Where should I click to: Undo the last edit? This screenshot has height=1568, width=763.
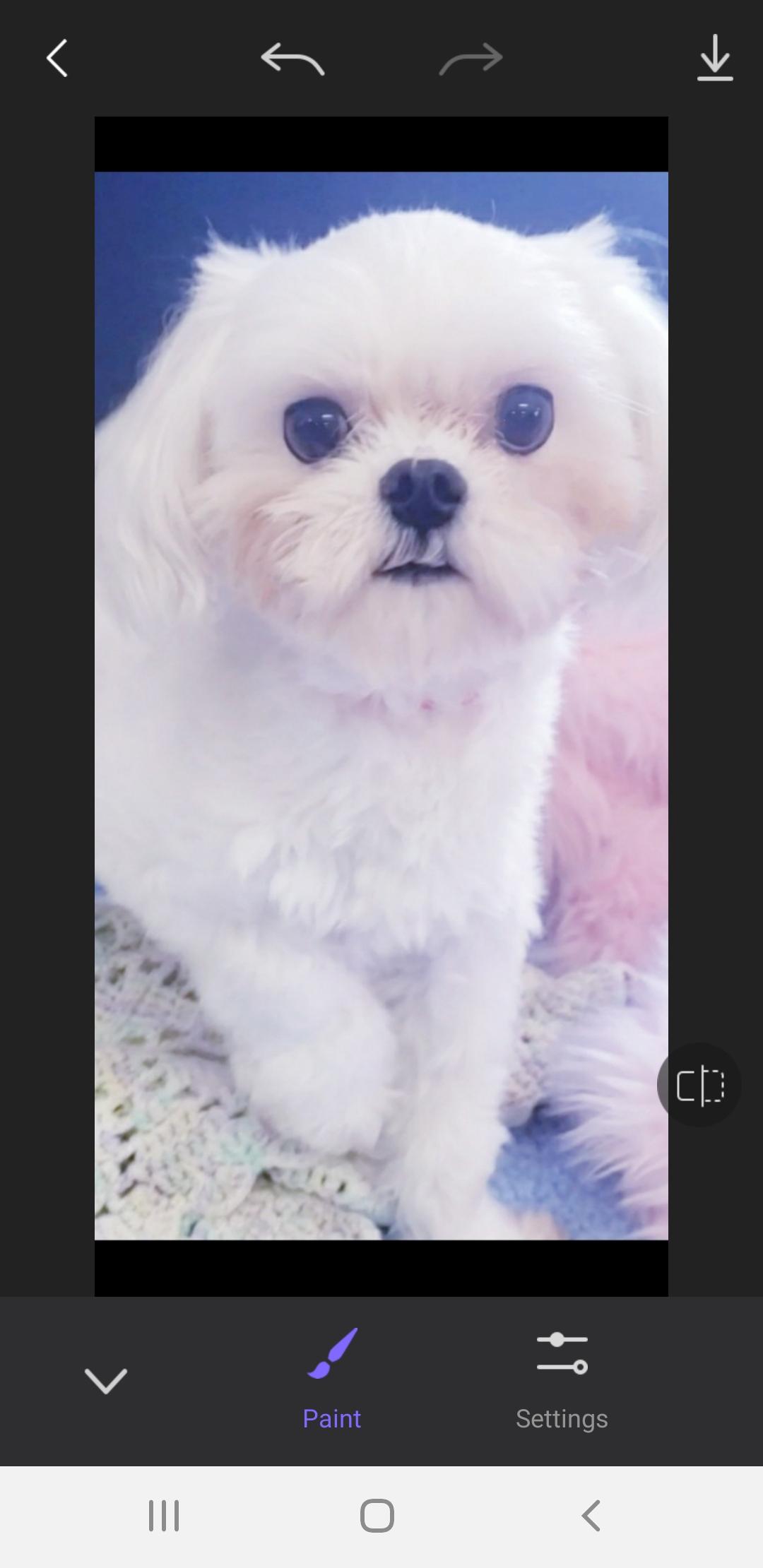click(x=292, y=58)
